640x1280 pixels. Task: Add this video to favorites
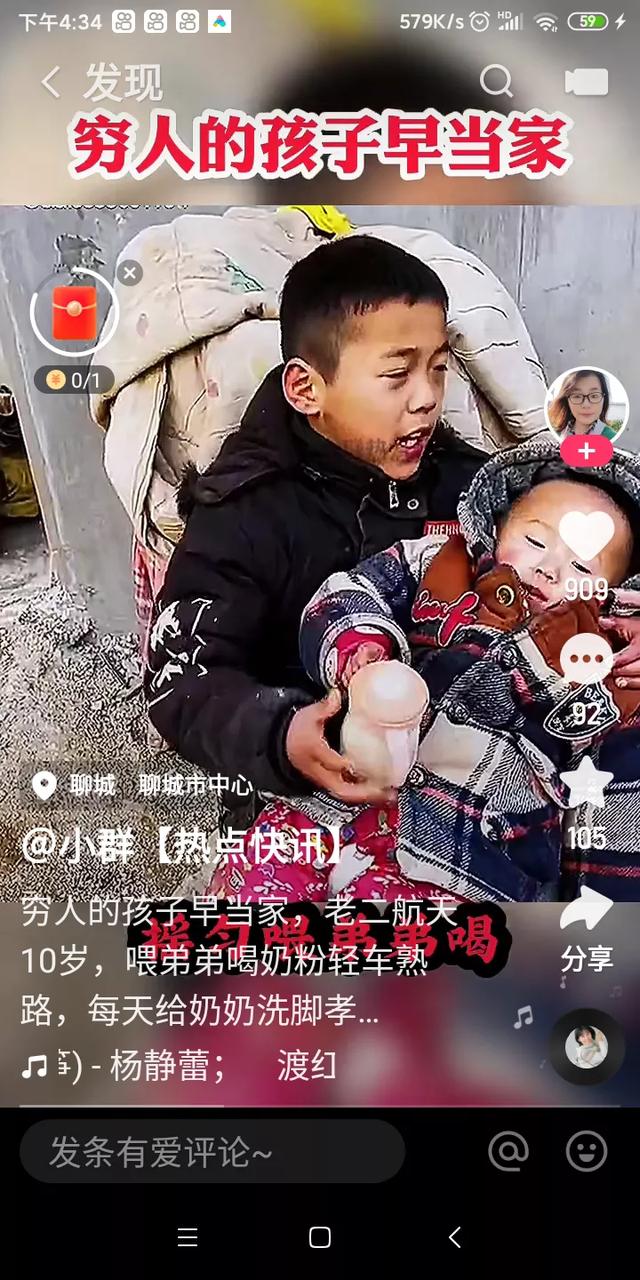586,782
